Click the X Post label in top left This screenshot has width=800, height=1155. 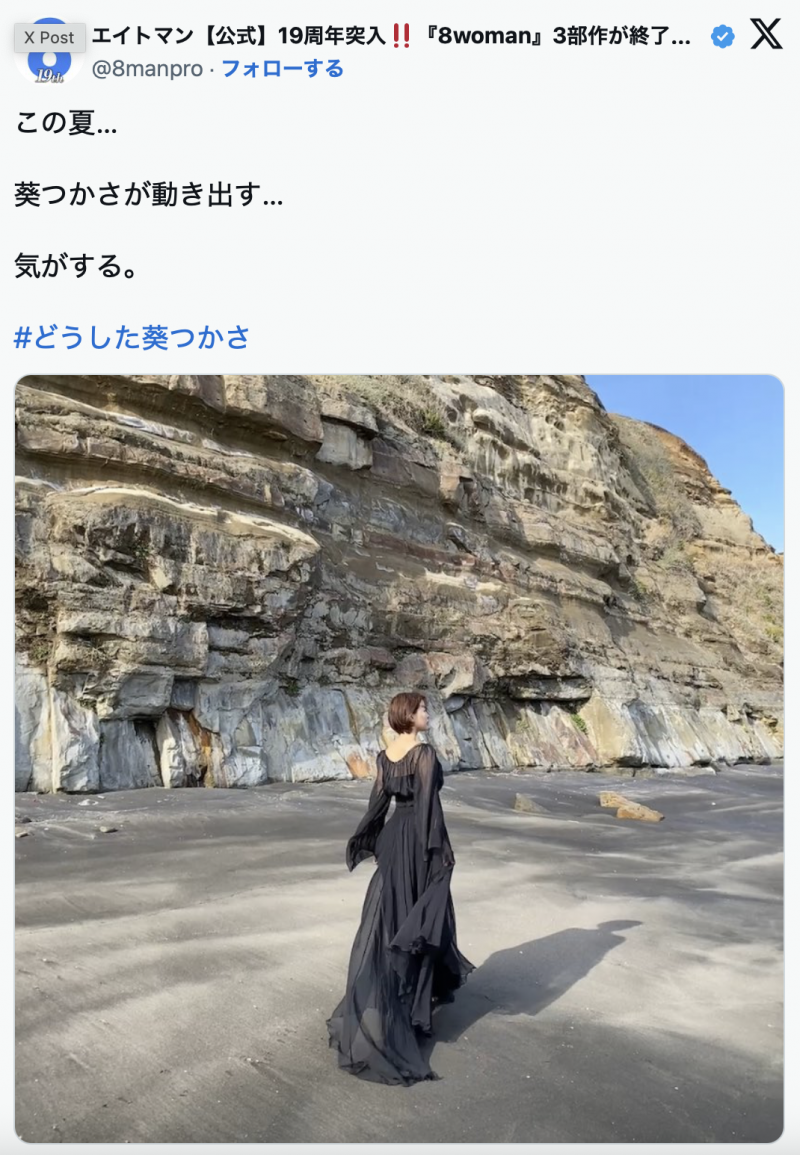click(x=46, y=36)
